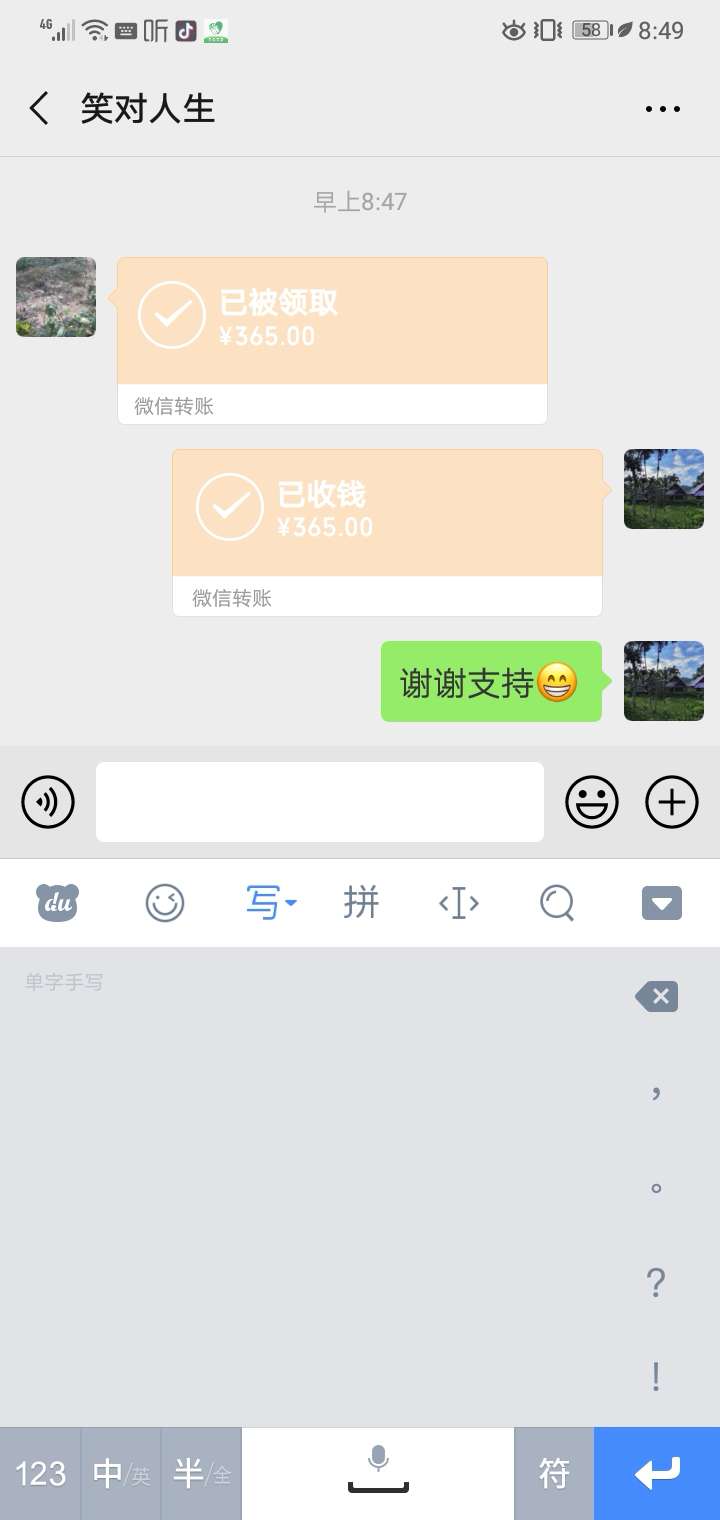
Task: Switch to Pinyin input mode 拼
Action: 360,902
